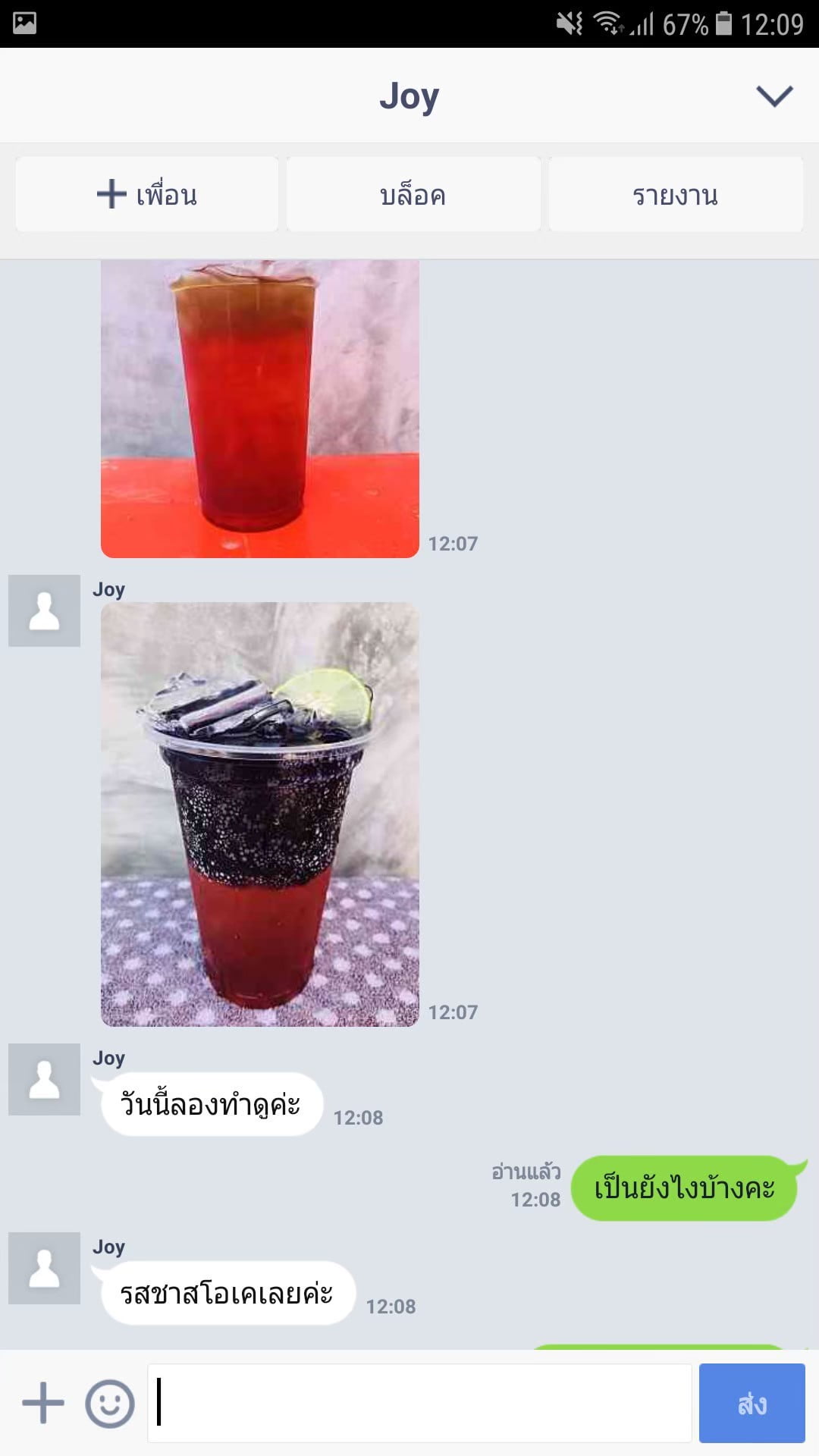Focus the message text field
The image size is (819, 1456).
pos(419,1403)
